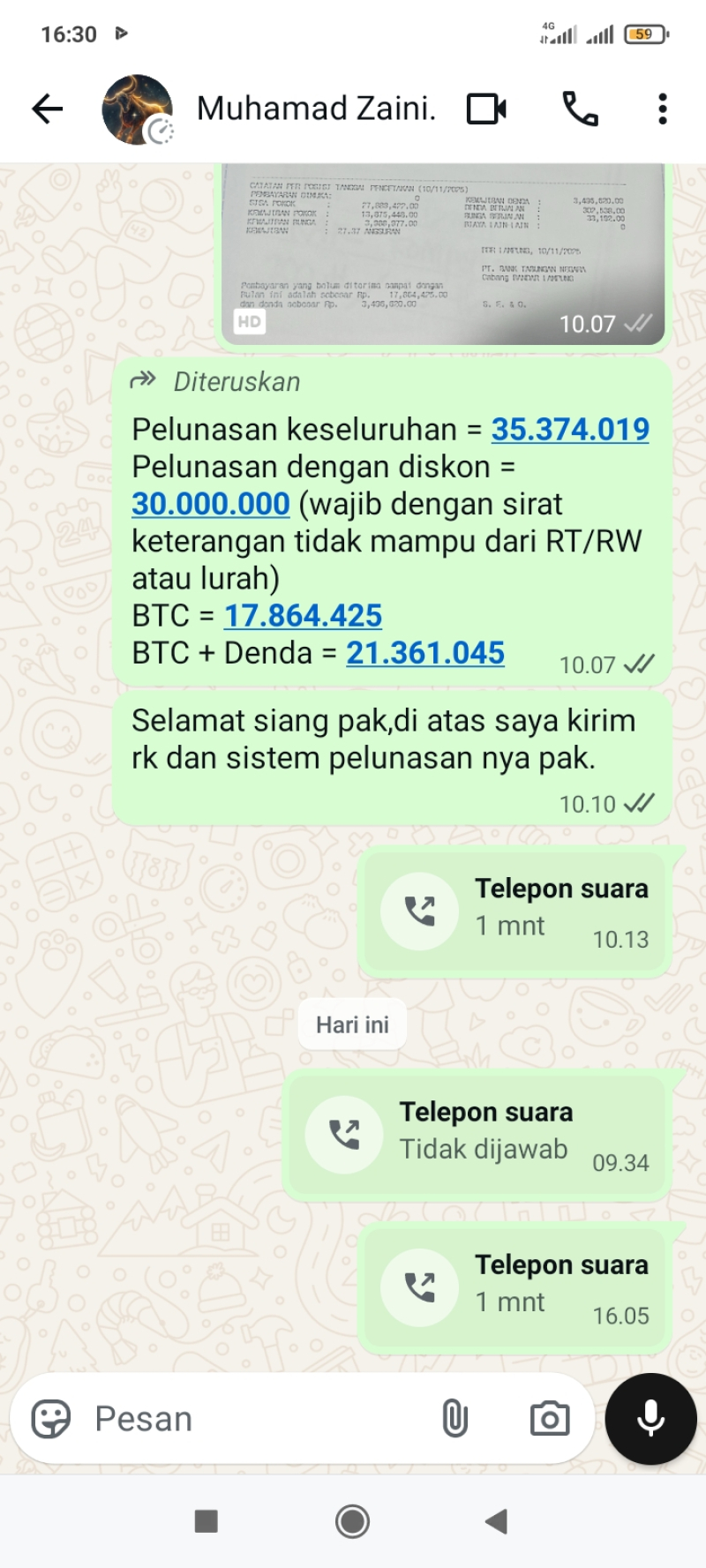The height and width of the screenshot is (1568, 706).
Task: Focus the Pesan message field
Action: click(x=256, y=1420)
